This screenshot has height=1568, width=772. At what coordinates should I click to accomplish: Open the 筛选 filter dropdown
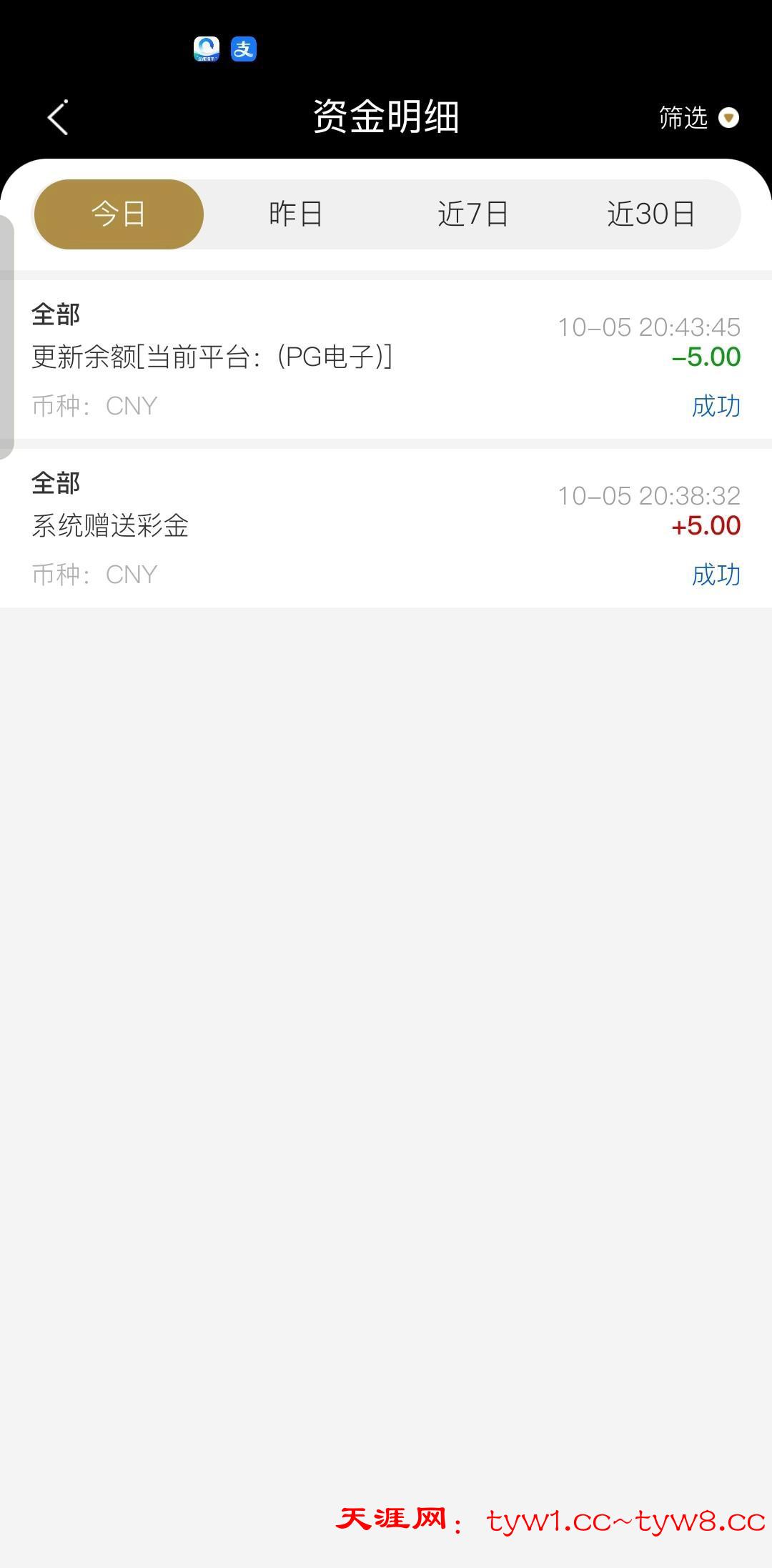pyautogui.click(x=697, y=118)
